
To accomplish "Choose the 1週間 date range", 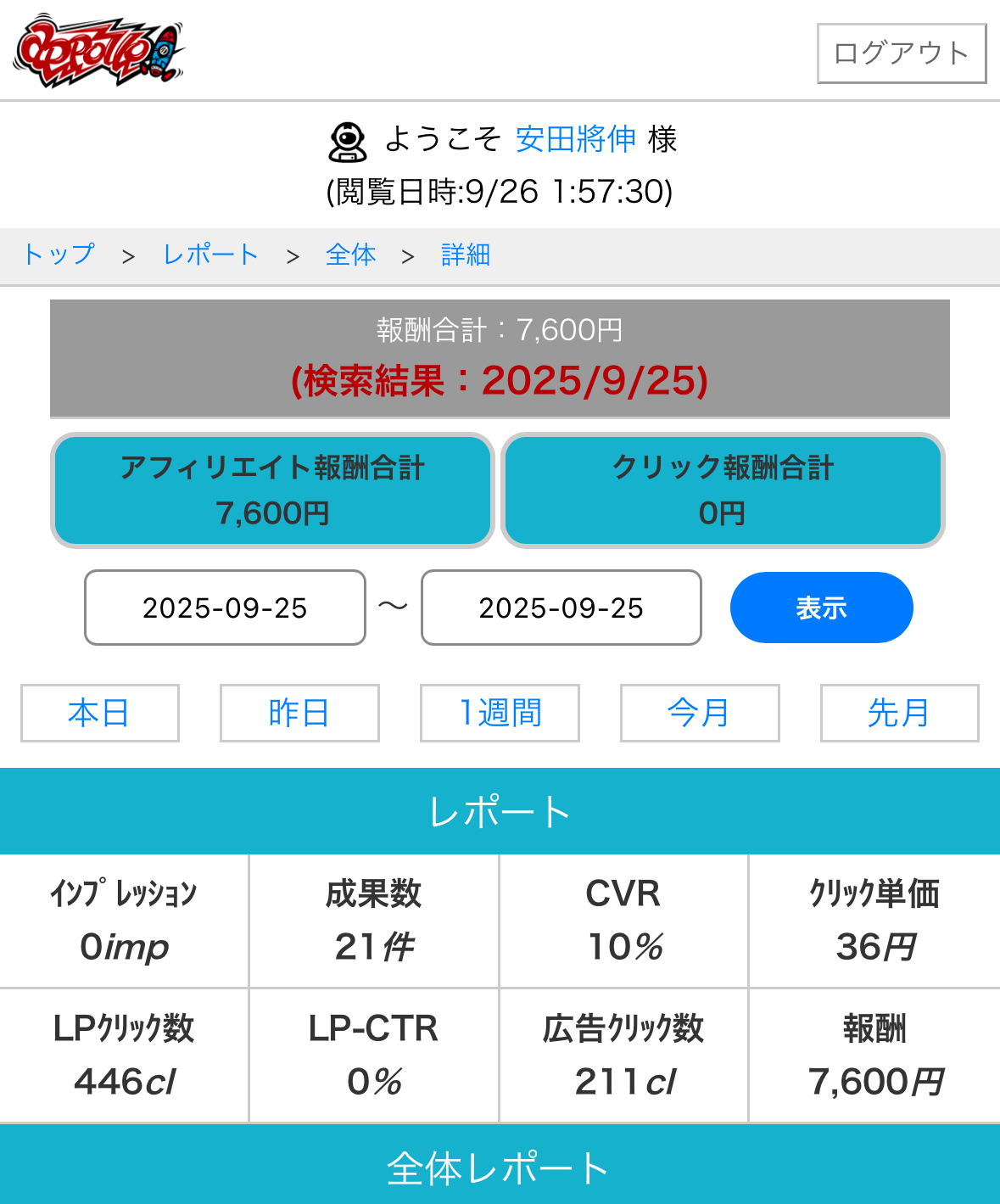I will (x=500, y=713).
